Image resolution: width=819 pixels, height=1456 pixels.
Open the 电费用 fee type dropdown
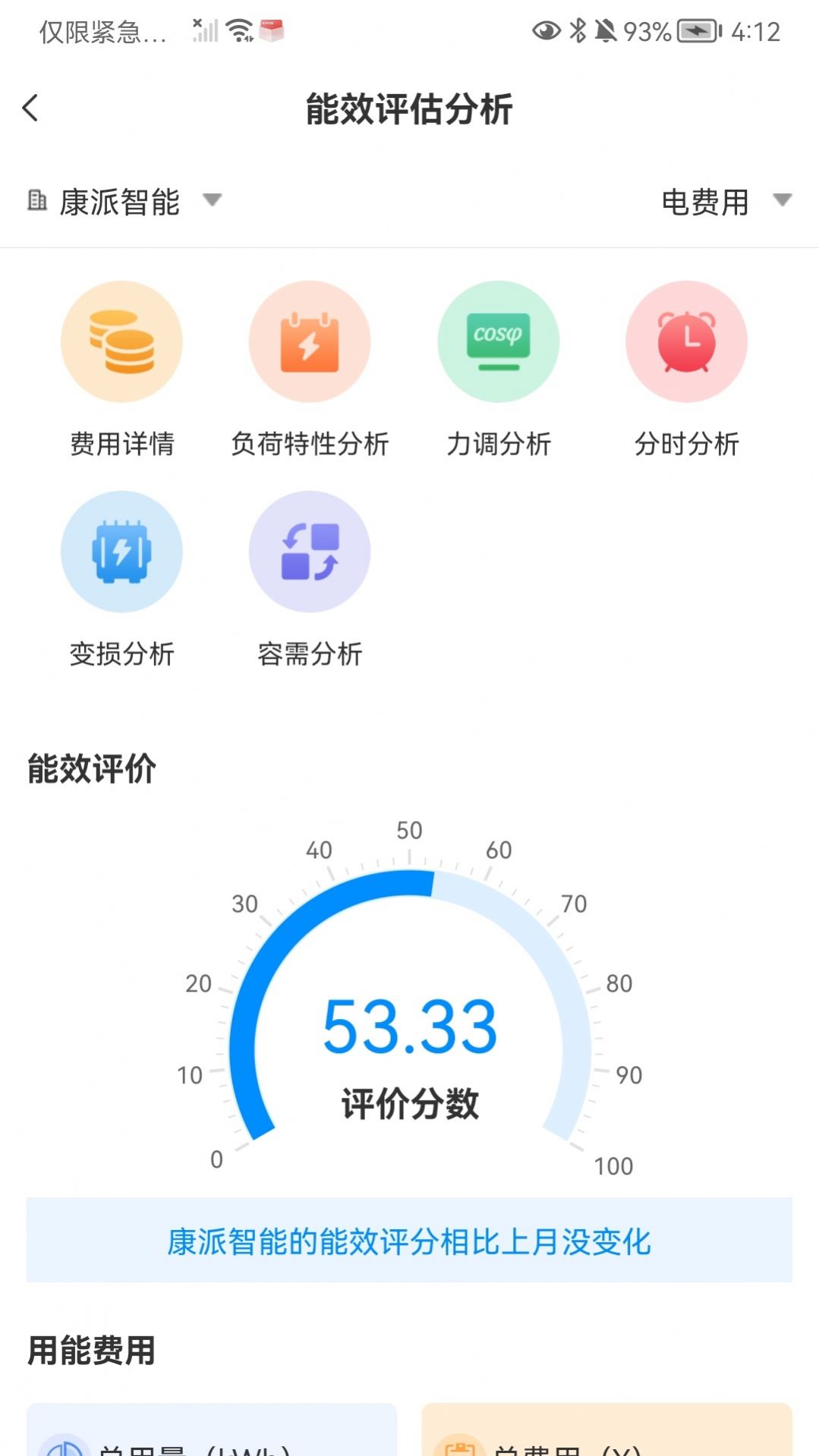(x=704, y=202)
